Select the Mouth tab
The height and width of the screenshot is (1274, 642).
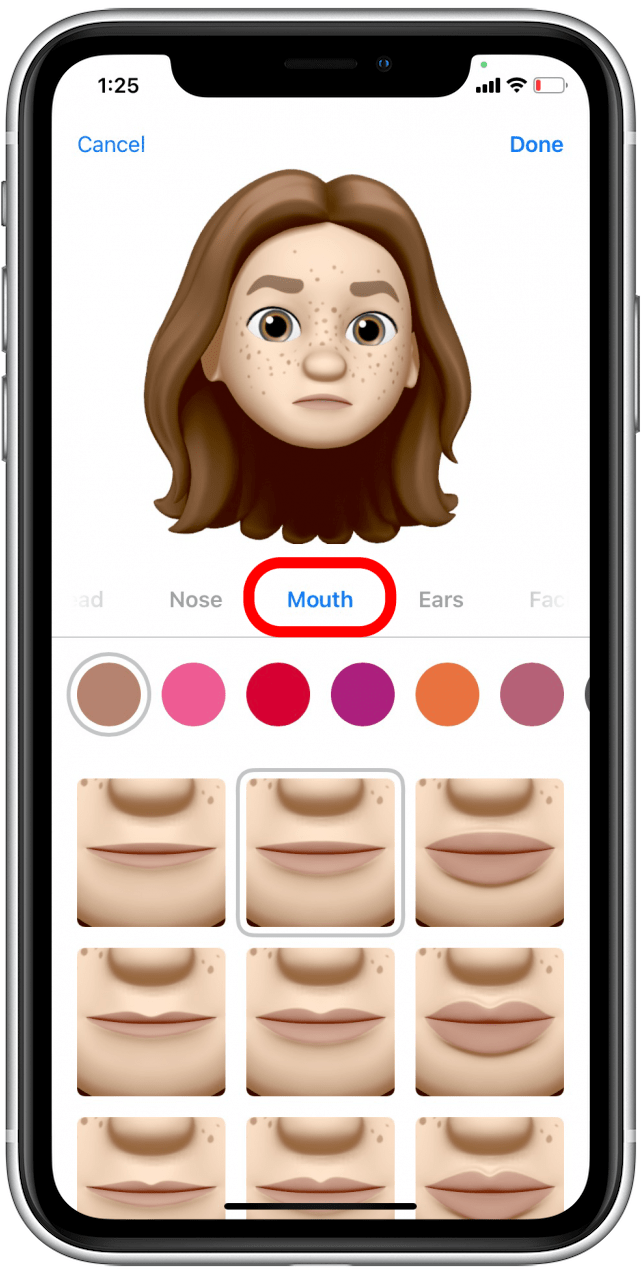click(x=320, y=600)
